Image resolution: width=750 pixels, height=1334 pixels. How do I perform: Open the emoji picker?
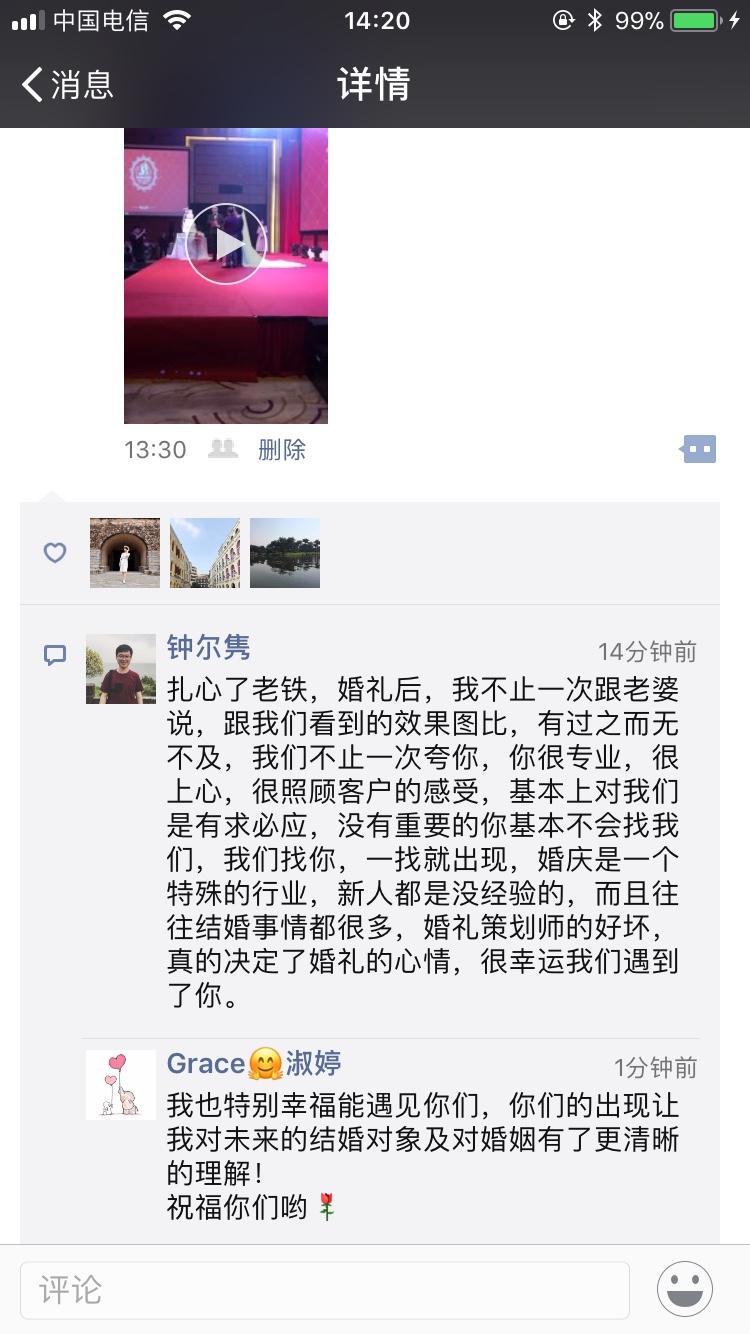pyautogui.click(x=685, y=1289)
